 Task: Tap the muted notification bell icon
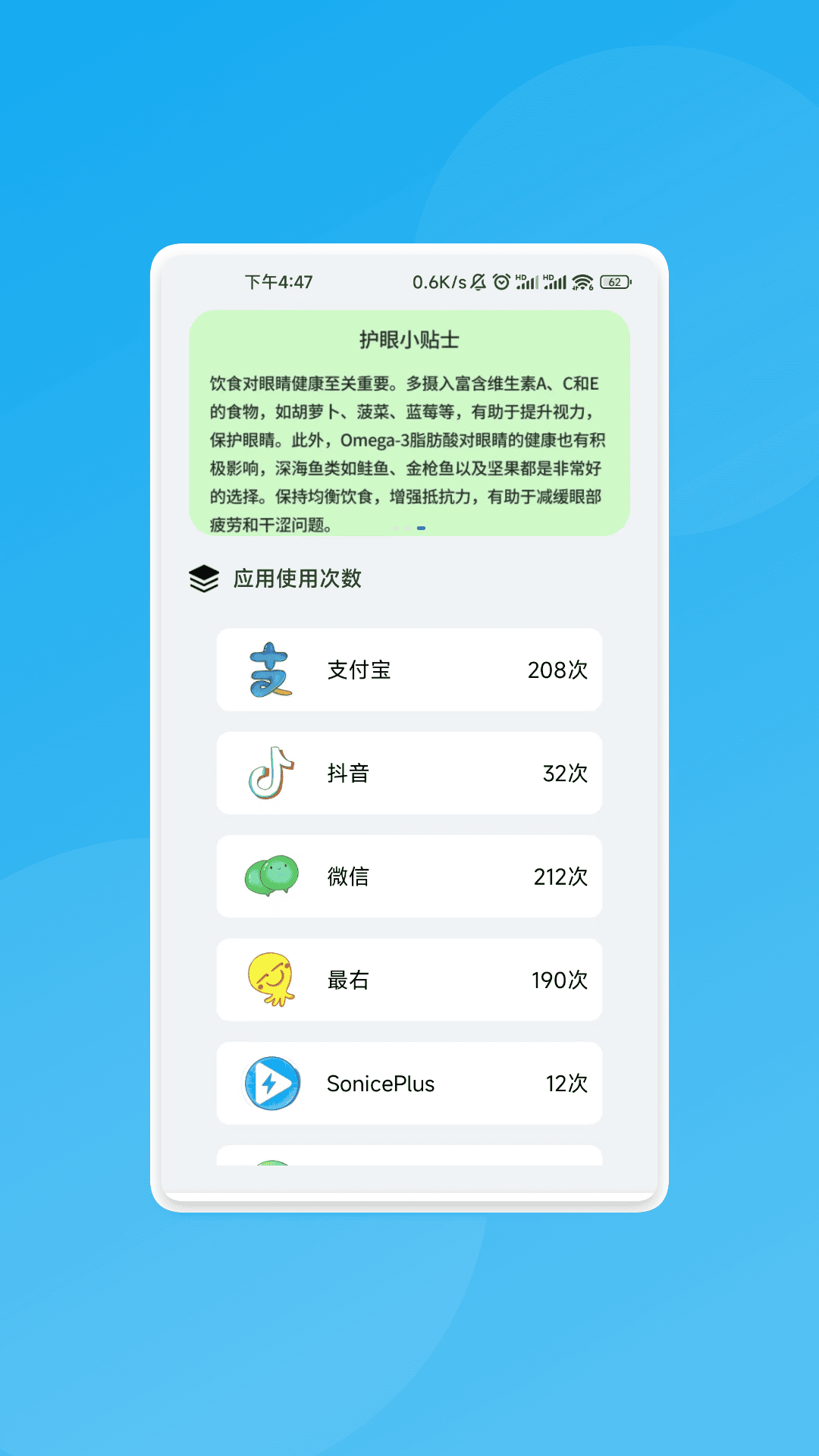click(477, 281)
